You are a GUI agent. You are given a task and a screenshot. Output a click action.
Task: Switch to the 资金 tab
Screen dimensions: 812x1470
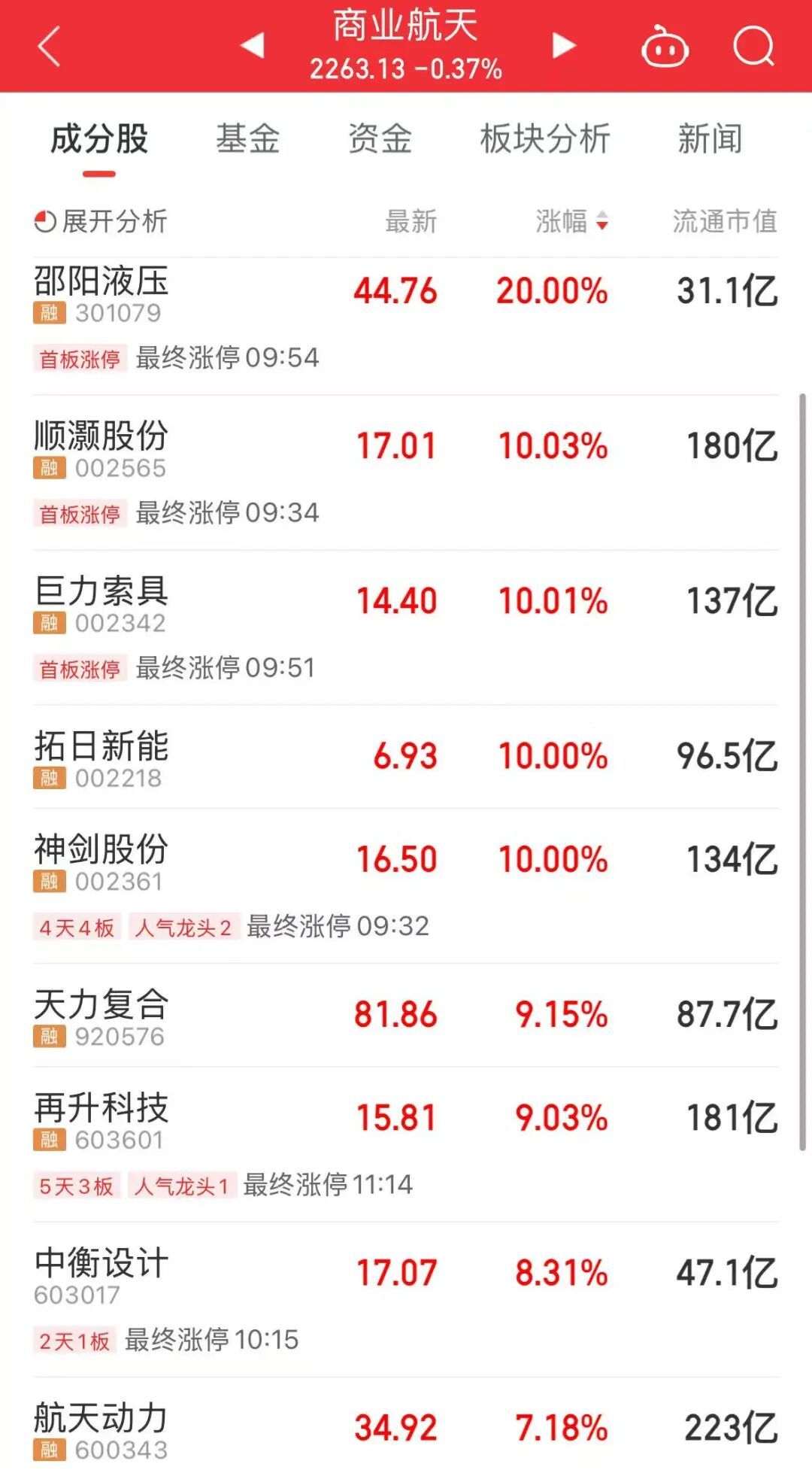(380, 139)
